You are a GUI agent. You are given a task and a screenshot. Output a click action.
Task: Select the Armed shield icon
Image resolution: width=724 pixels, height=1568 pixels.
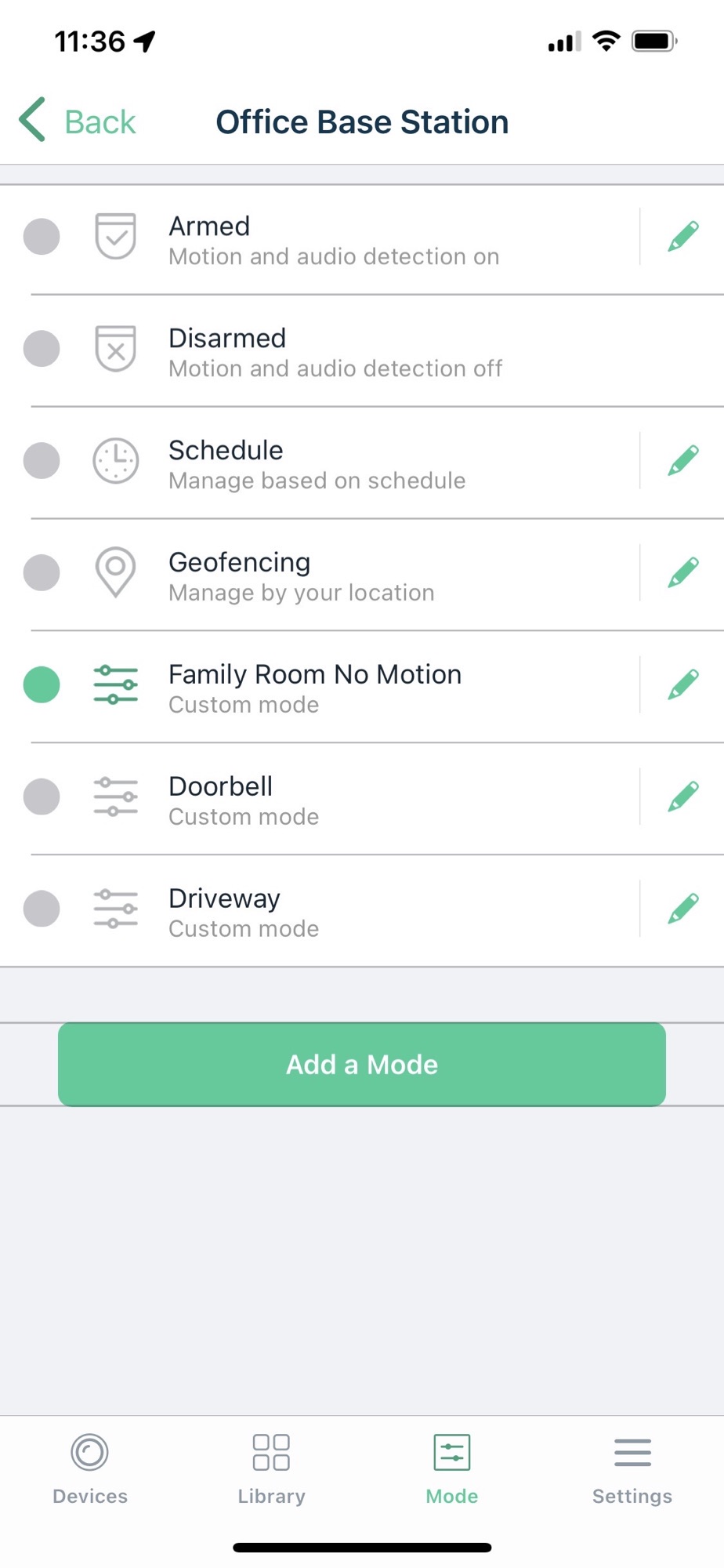[115, 236]
